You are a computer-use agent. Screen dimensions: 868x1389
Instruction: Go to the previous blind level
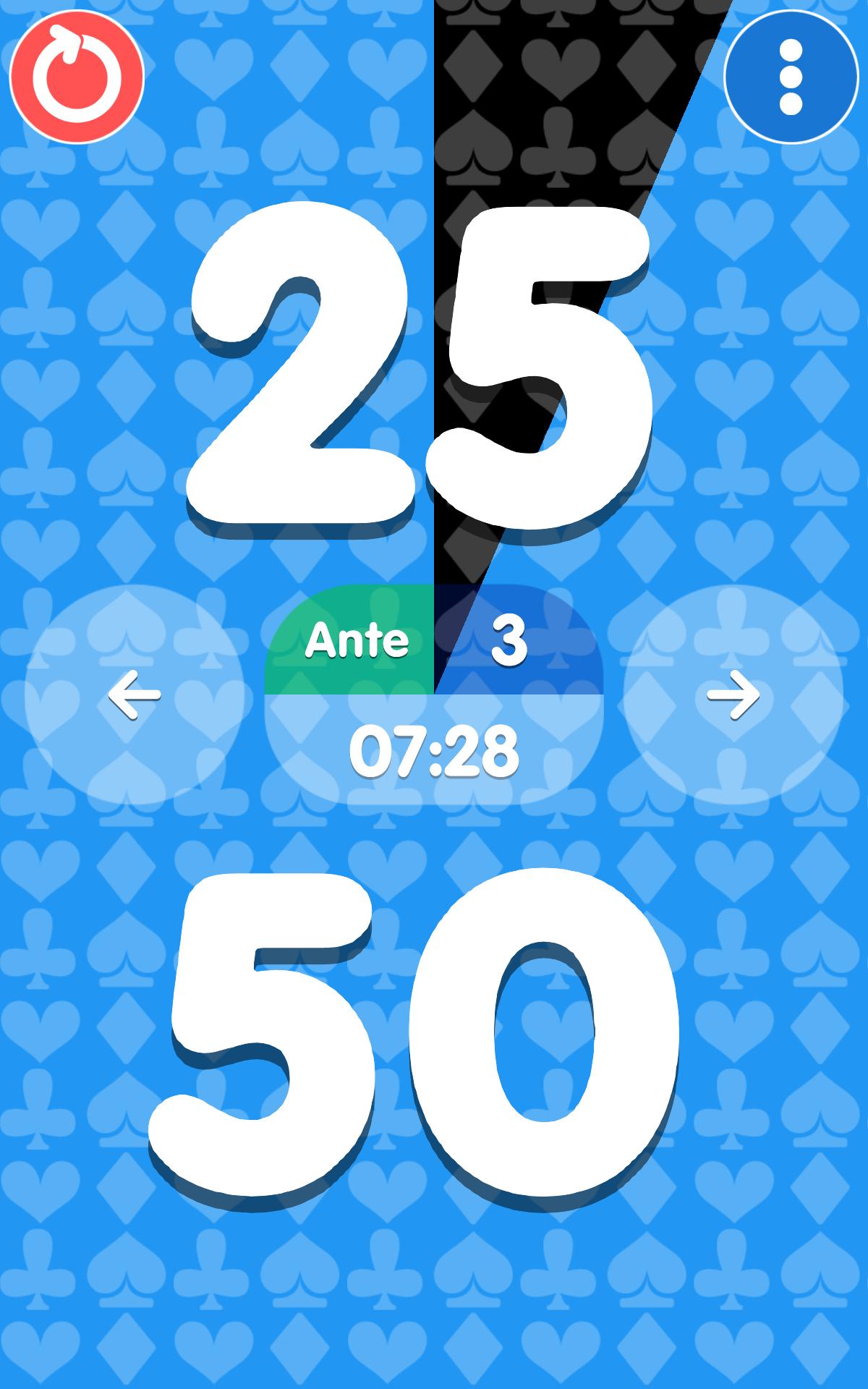click(134, 694)
